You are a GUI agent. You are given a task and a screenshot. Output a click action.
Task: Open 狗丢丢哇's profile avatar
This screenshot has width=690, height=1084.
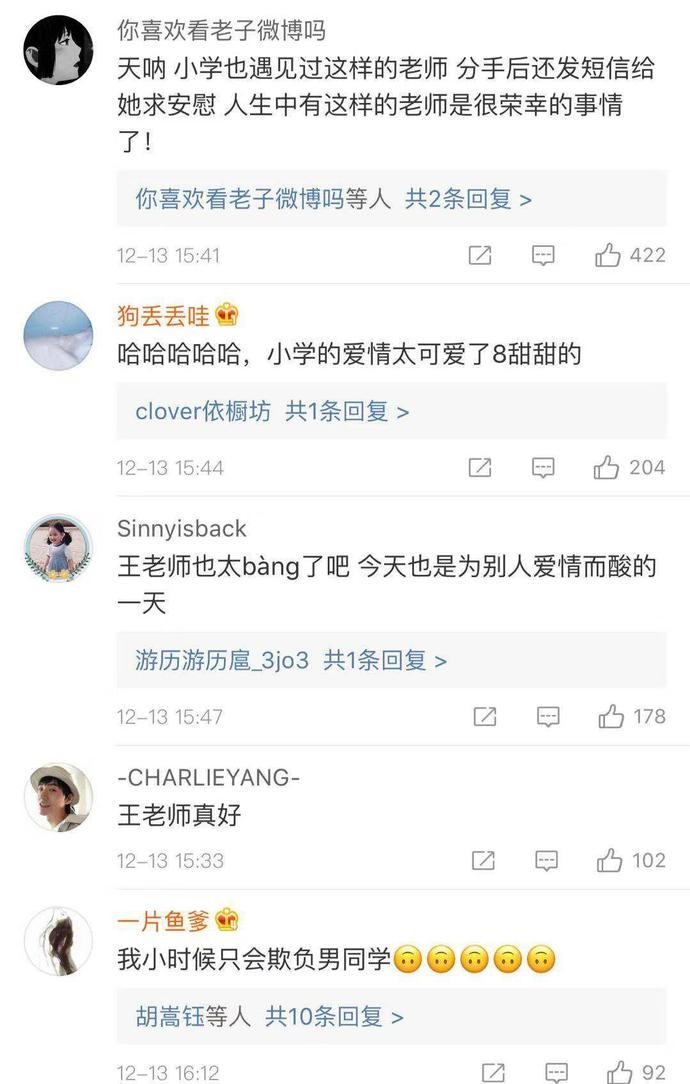click(58, 335)
